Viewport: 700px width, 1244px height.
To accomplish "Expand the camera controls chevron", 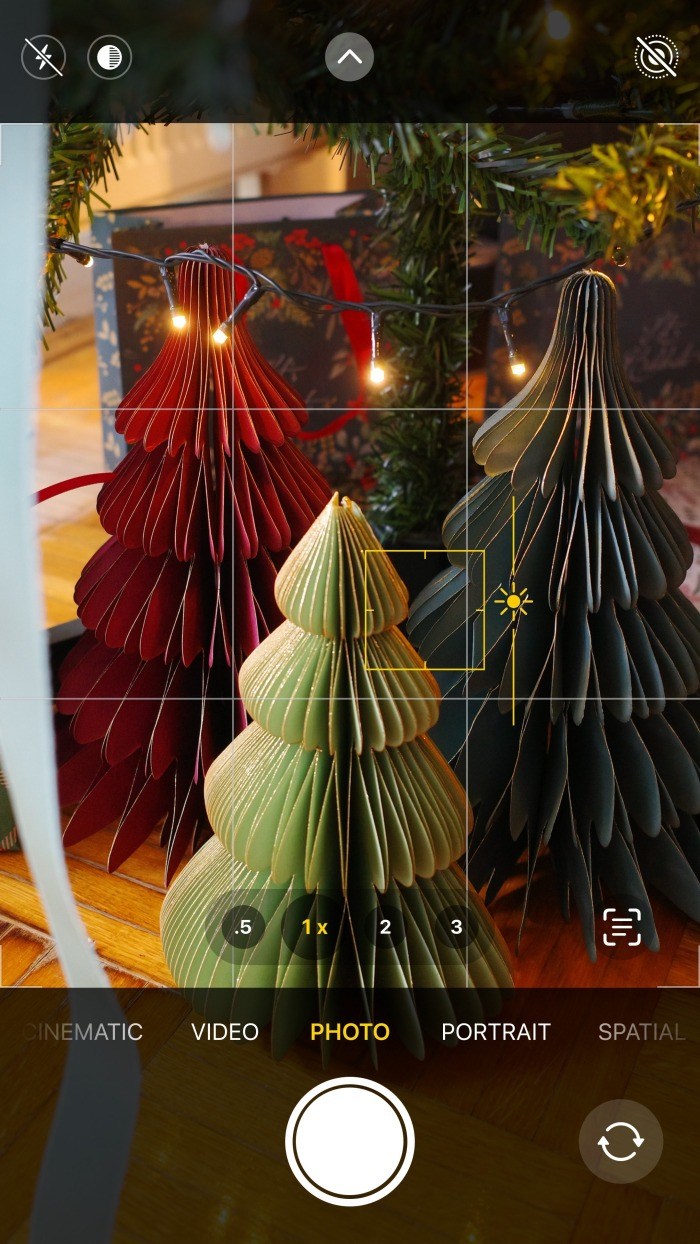I will [349, 58].
